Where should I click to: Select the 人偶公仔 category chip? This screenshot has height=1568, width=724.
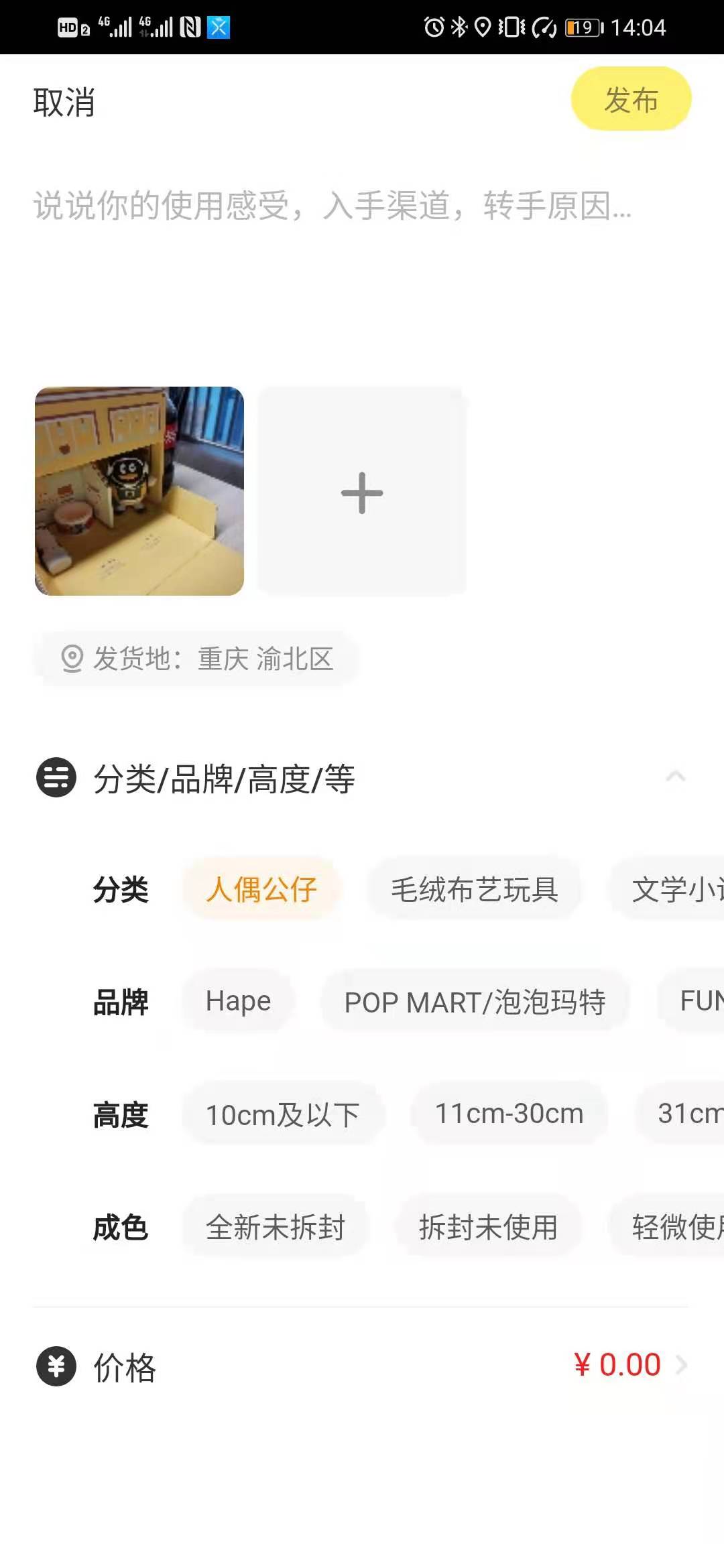(261, 890)
